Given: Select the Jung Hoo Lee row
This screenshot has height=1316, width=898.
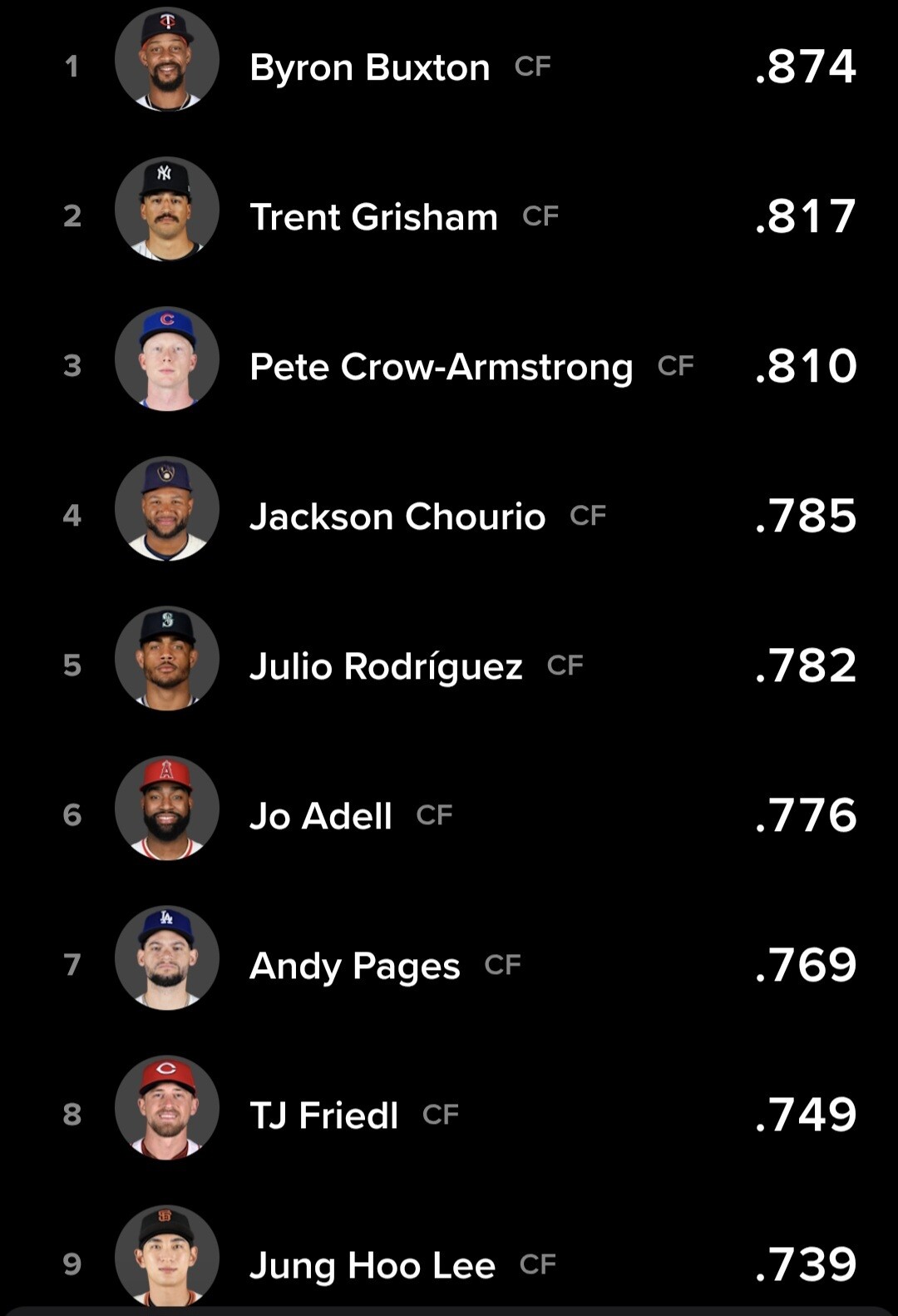Looking at the screenshot, I should pos(373,1265).
